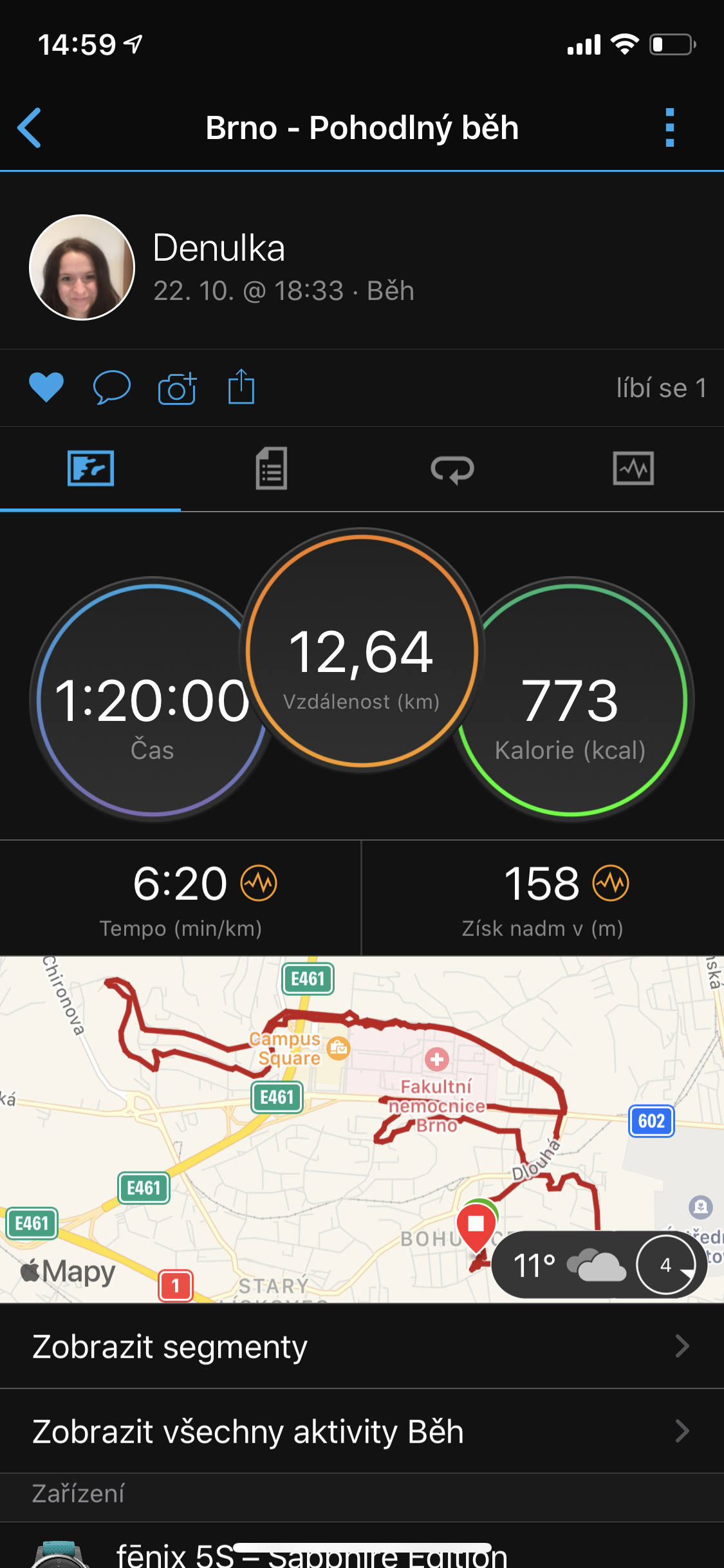Open the route map

pyautogui.click(x=362, y=1129)
